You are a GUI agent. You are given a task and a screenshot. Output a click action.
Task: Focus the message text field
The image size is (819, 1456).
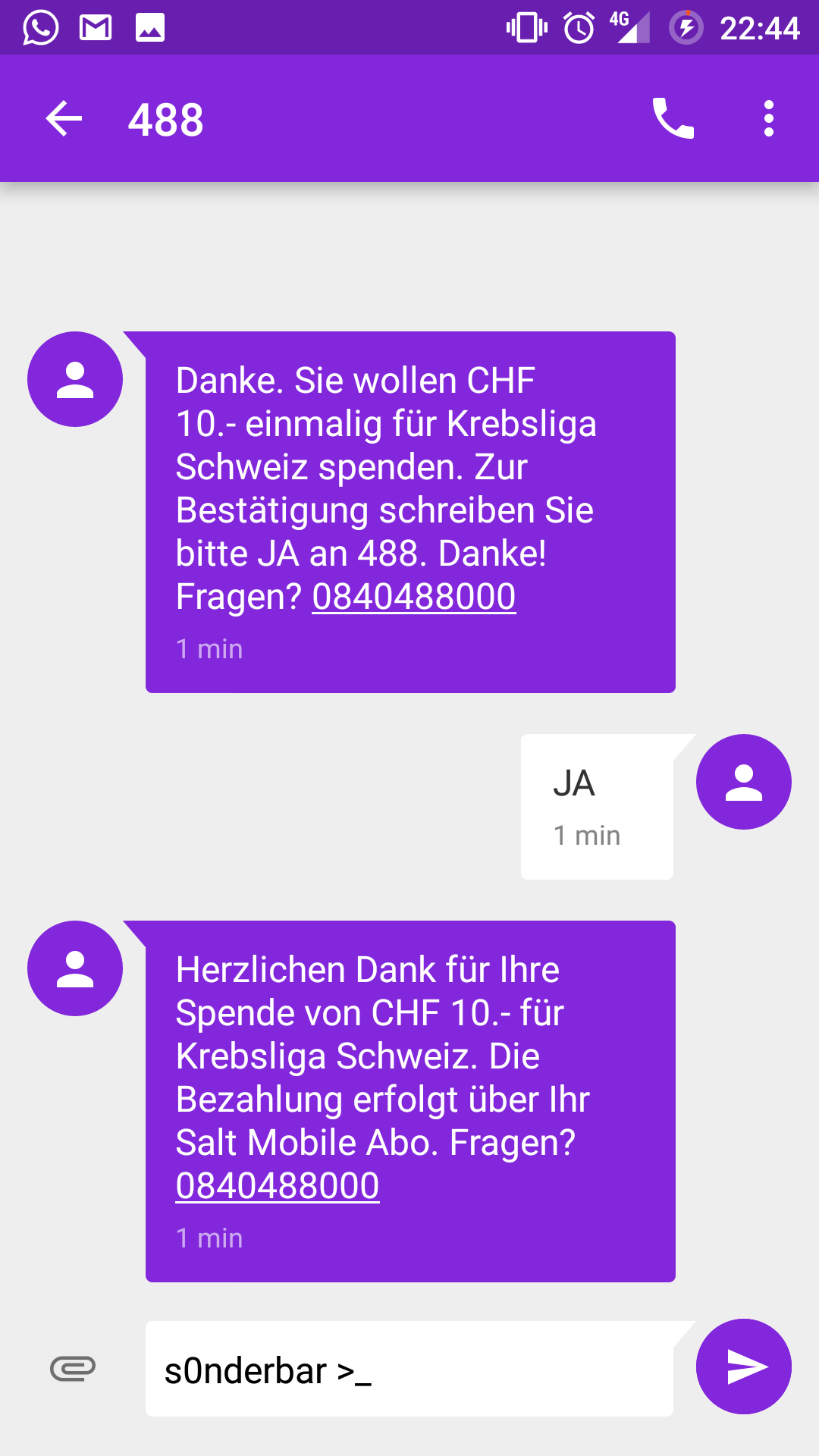pyautogui.click(x=409, y=1369)
